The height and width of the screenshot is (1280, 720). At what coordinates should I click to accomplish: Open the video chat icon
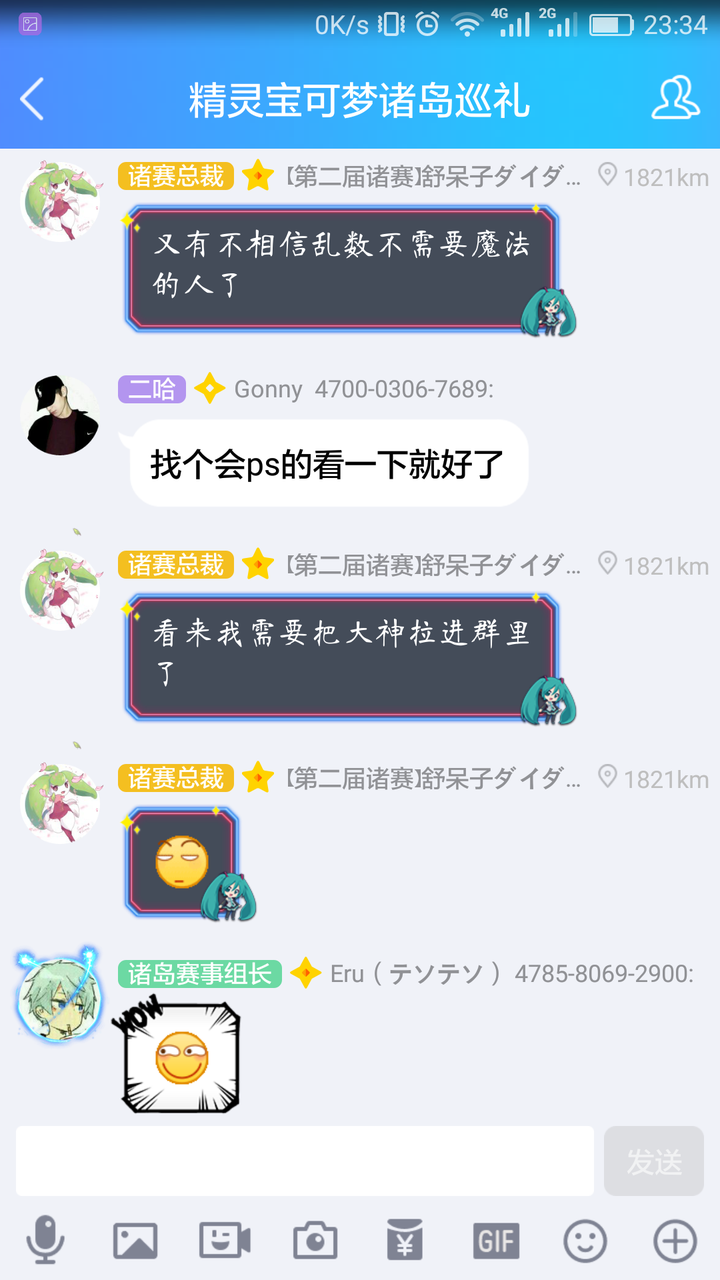[224, 1241]
